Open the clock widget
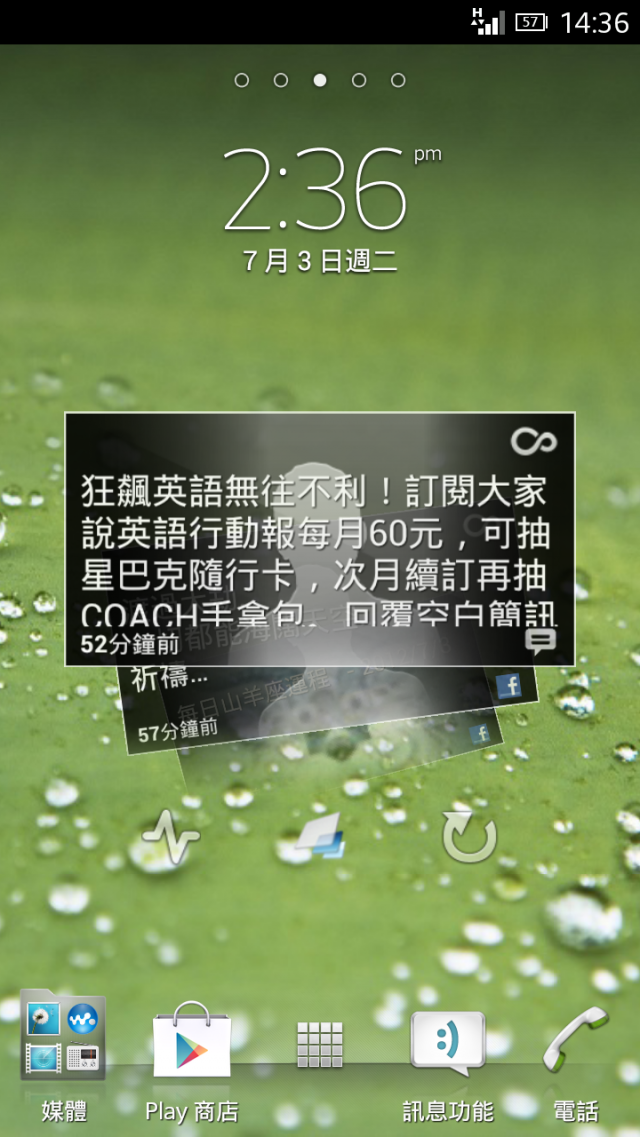The image size is (640, 1138). click(x=318, y=190)
